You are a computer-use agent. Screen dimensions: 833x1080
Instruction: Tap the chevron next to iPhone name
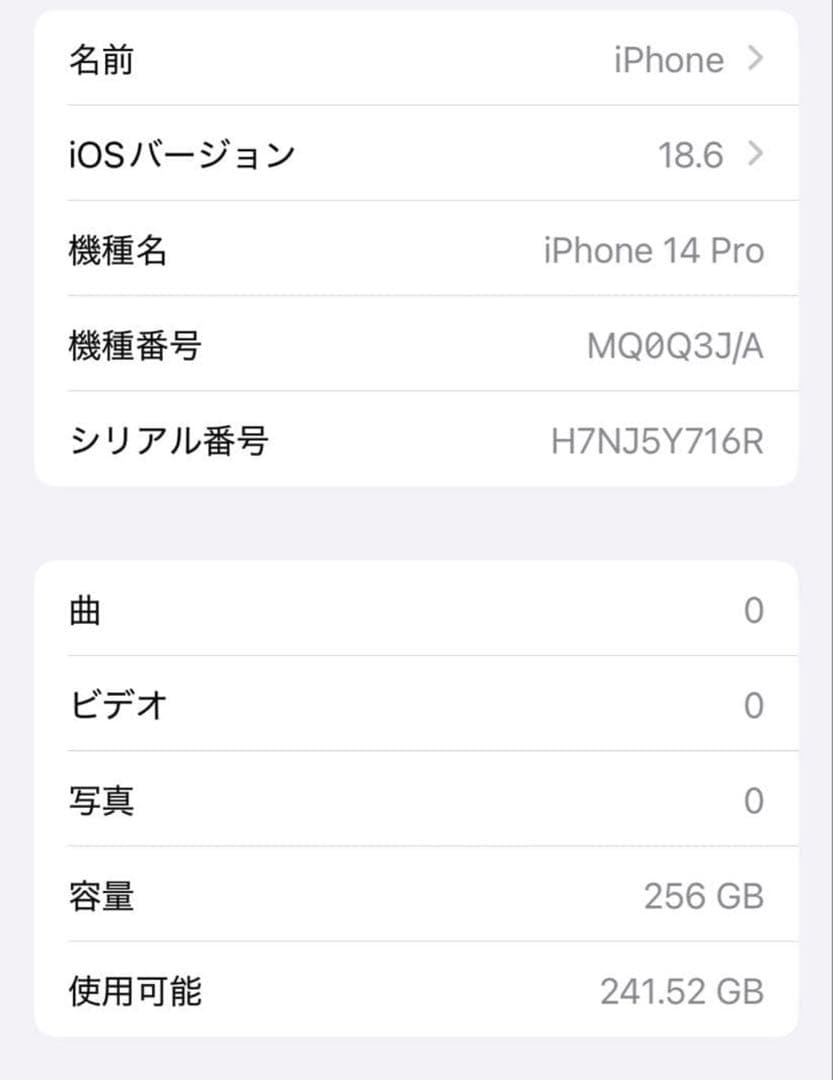755,60
